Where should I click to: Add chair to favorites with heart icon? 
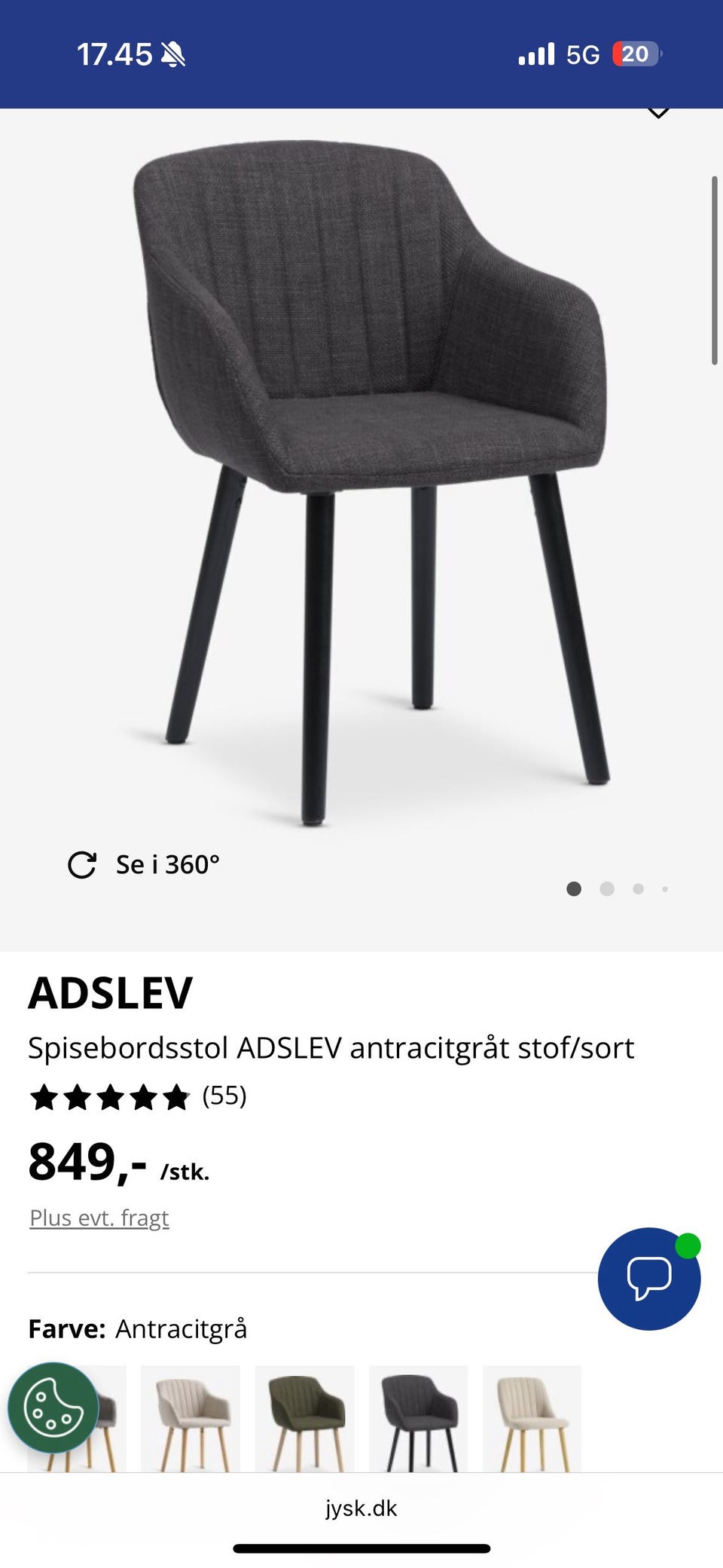[658, 114]
